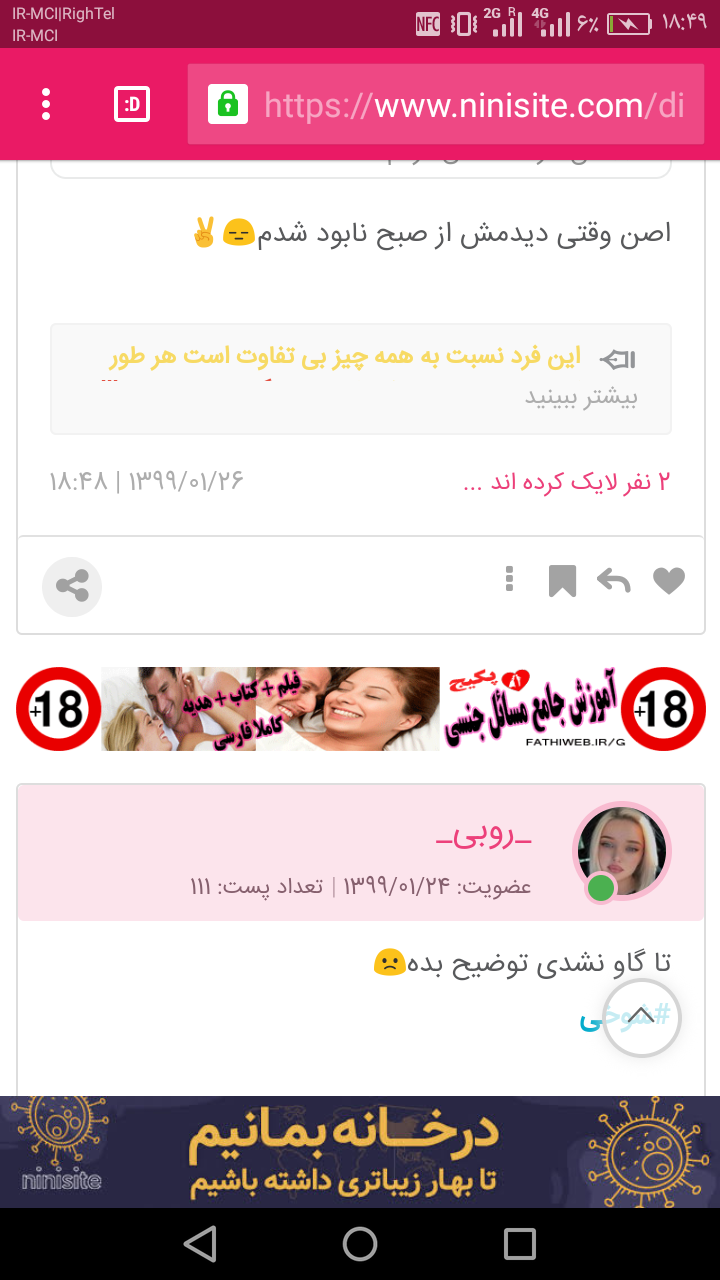Open the در خانه بمانیم banner
The width and height of the screenshot is (720, 1280).
[360, 1151]
